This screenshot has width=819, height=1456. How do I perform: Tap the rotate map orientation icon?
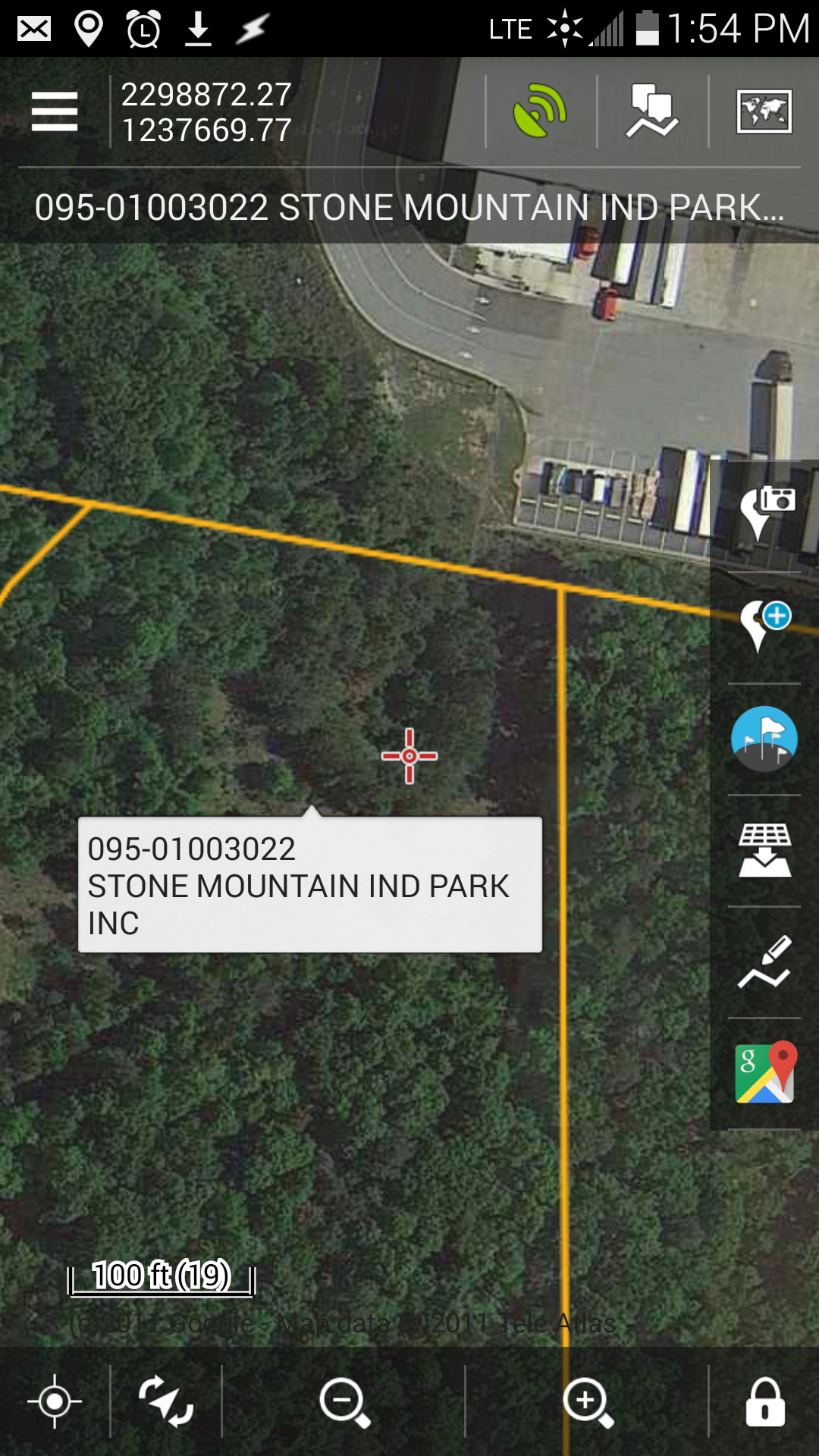[x=166, y=1401]
